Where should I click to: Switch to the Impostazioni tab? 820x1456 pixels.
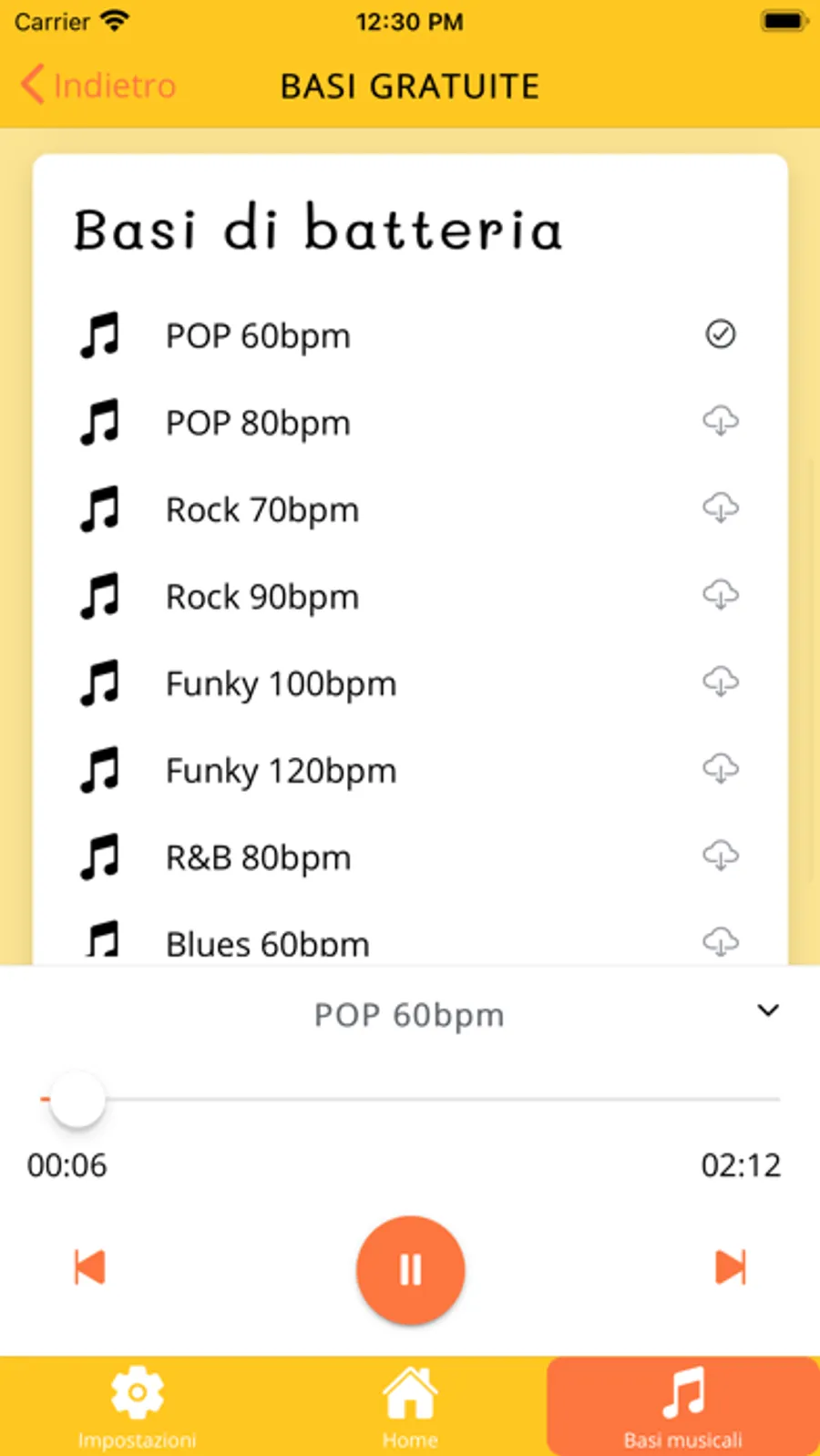pyautogui.click(x=137, y=1406)
